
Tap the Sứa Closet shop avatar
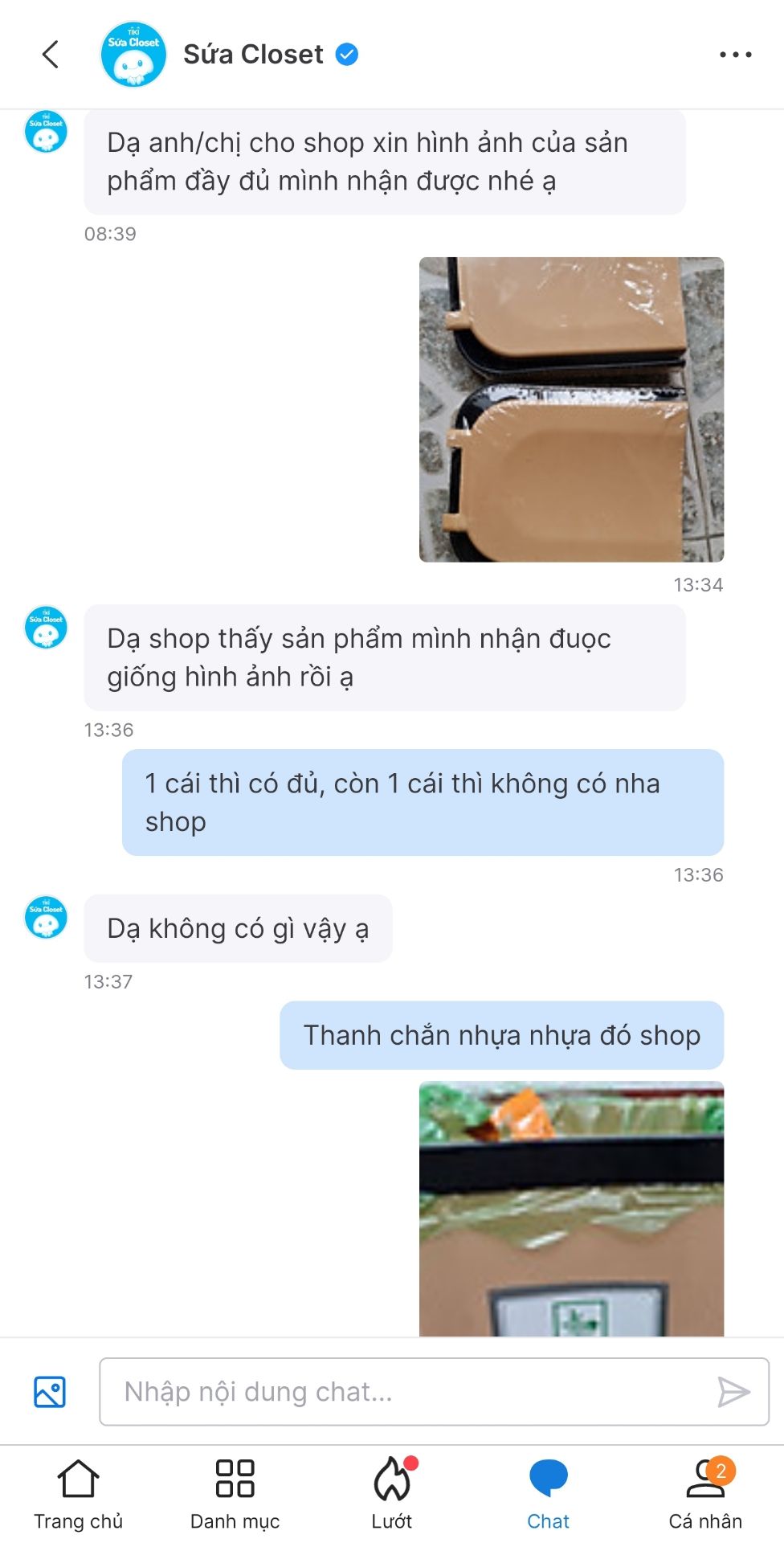[x=134, y=53]
